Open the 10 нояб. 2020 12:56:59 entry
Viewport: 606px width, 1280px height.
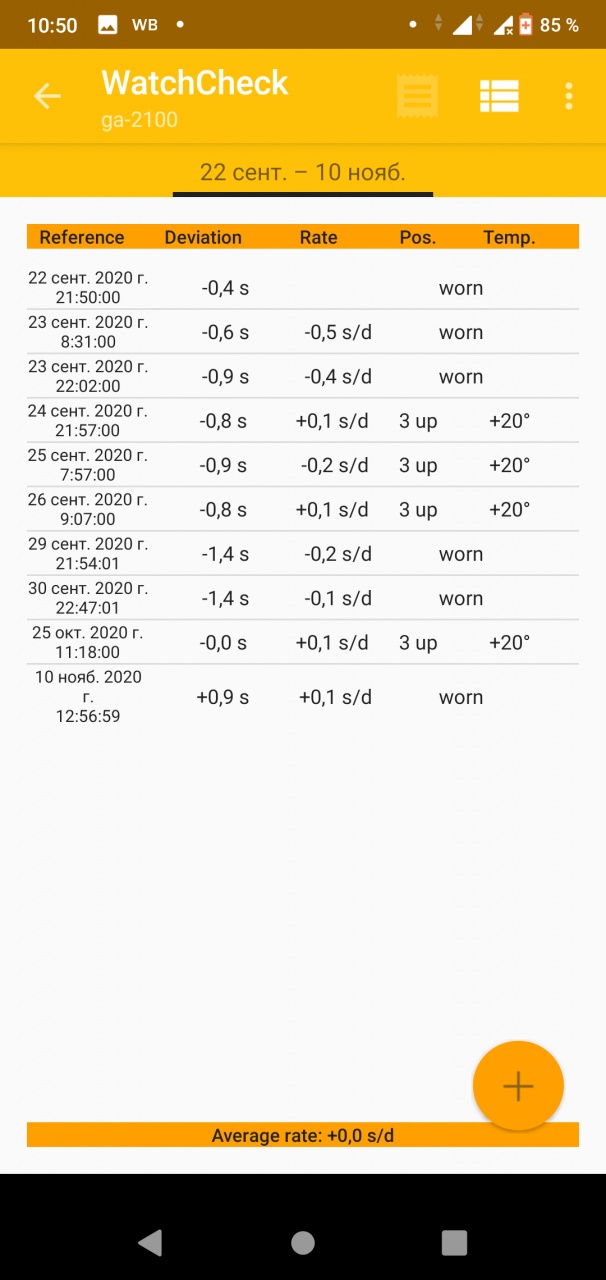coord(302,696)
